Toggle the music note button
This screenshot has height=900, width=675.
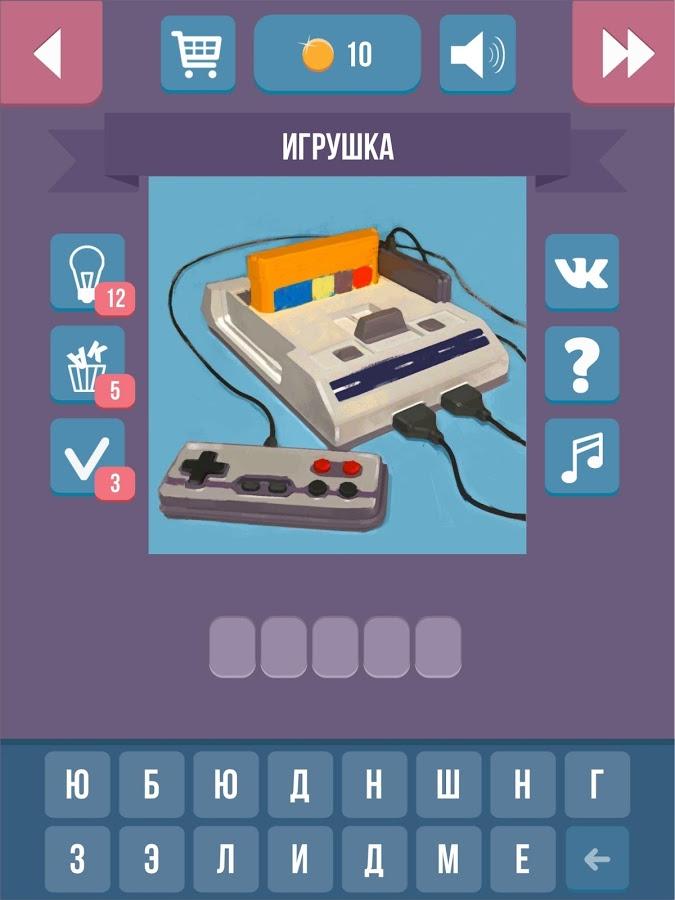point(582,457)
